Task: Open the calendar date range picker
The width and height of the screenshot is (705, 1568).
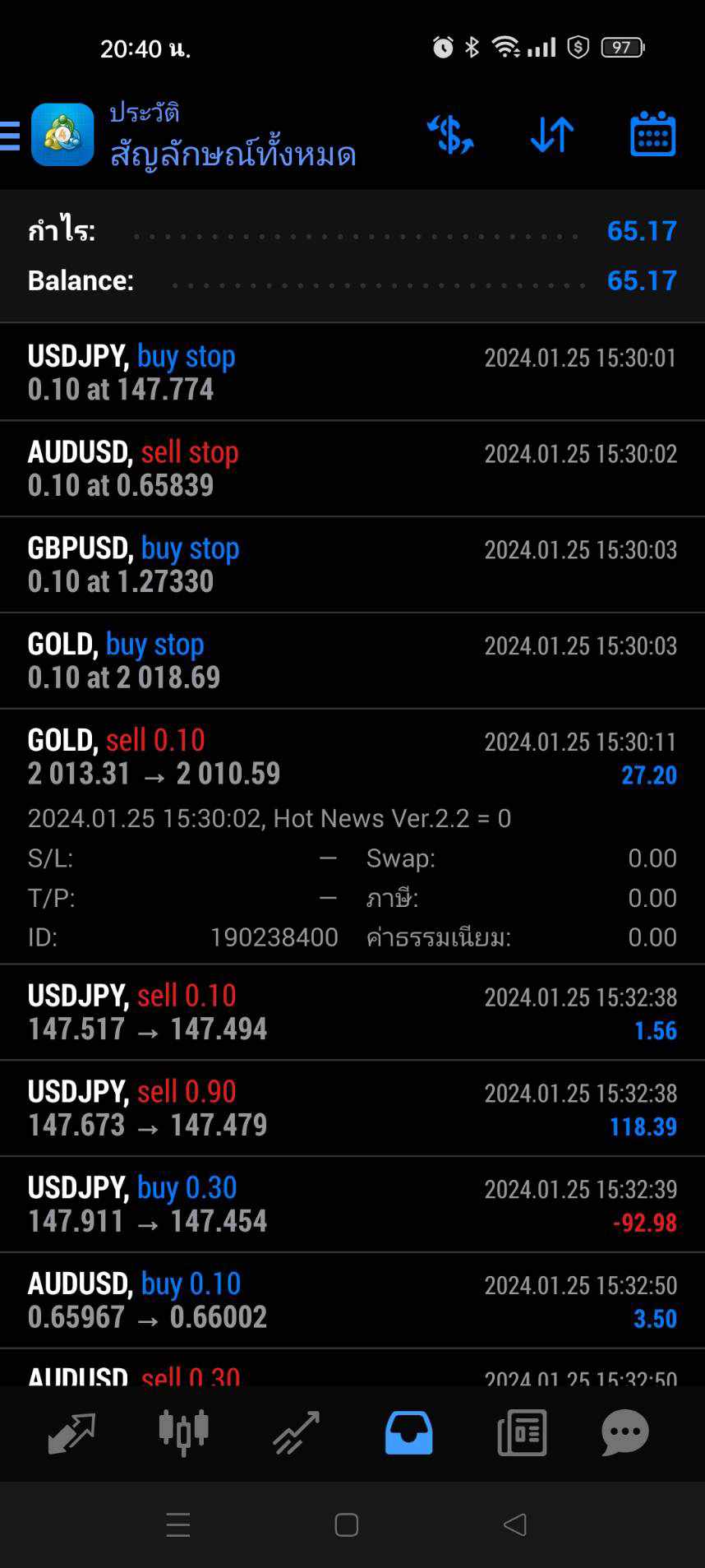Action: [x=652, y=134]
